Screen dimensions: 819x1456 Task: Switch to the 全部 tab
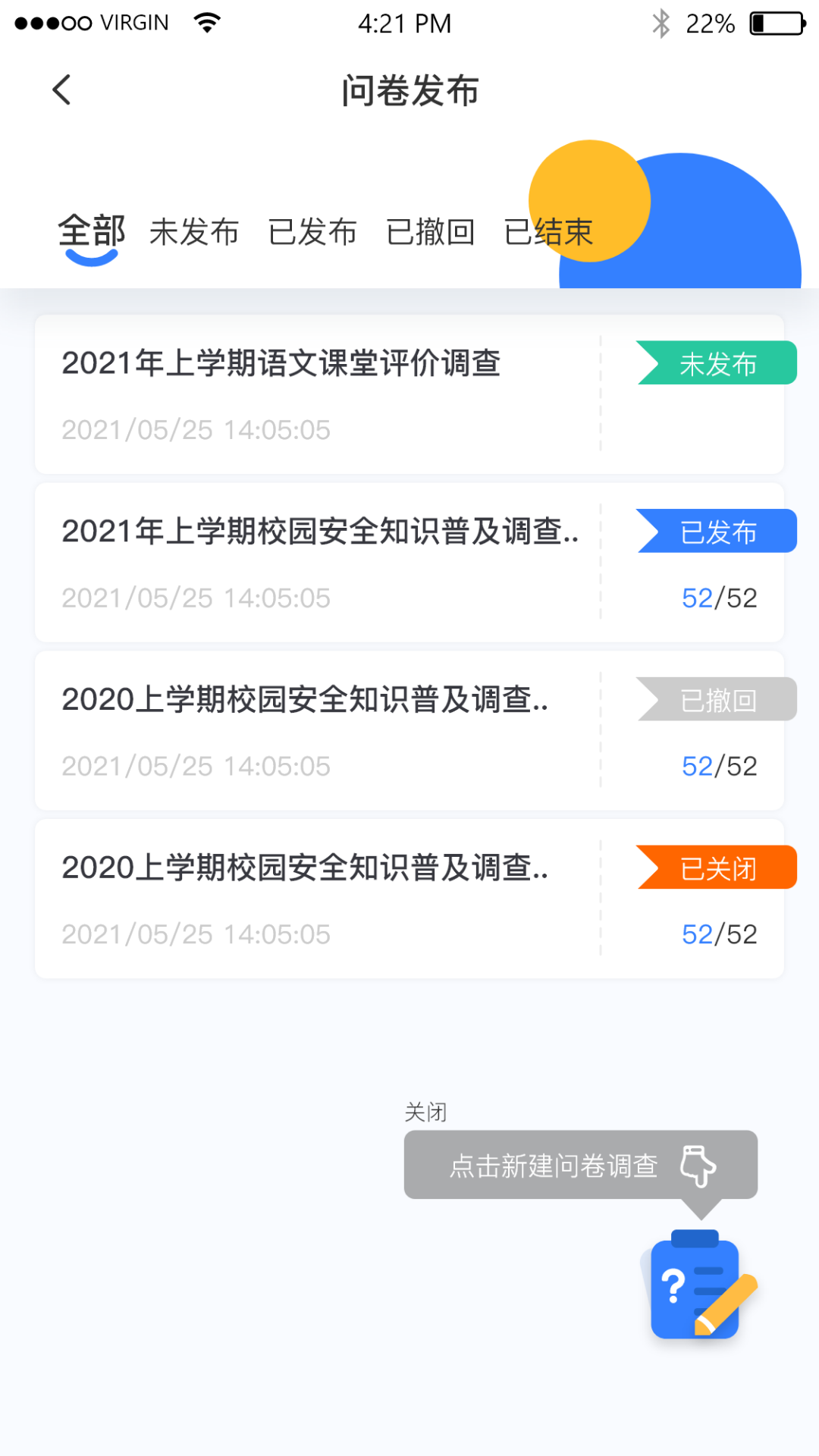click(x=92, y=232)
